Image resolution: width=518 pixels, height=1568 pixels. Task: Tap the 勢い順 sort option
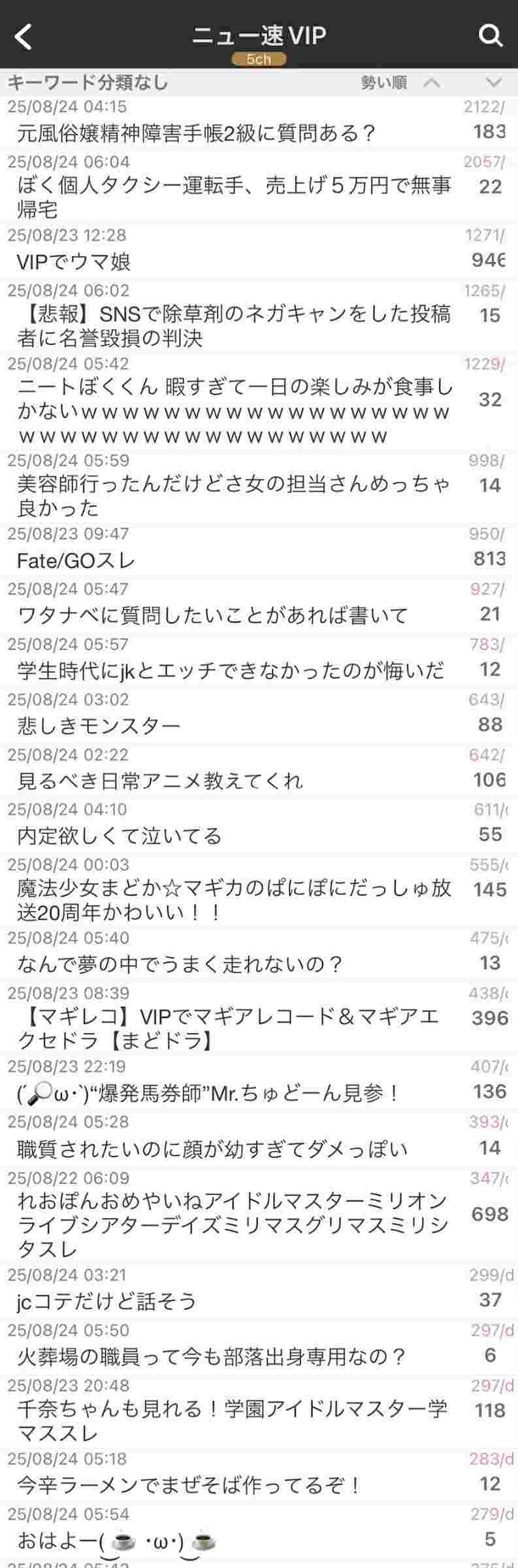tap(384, 82)
